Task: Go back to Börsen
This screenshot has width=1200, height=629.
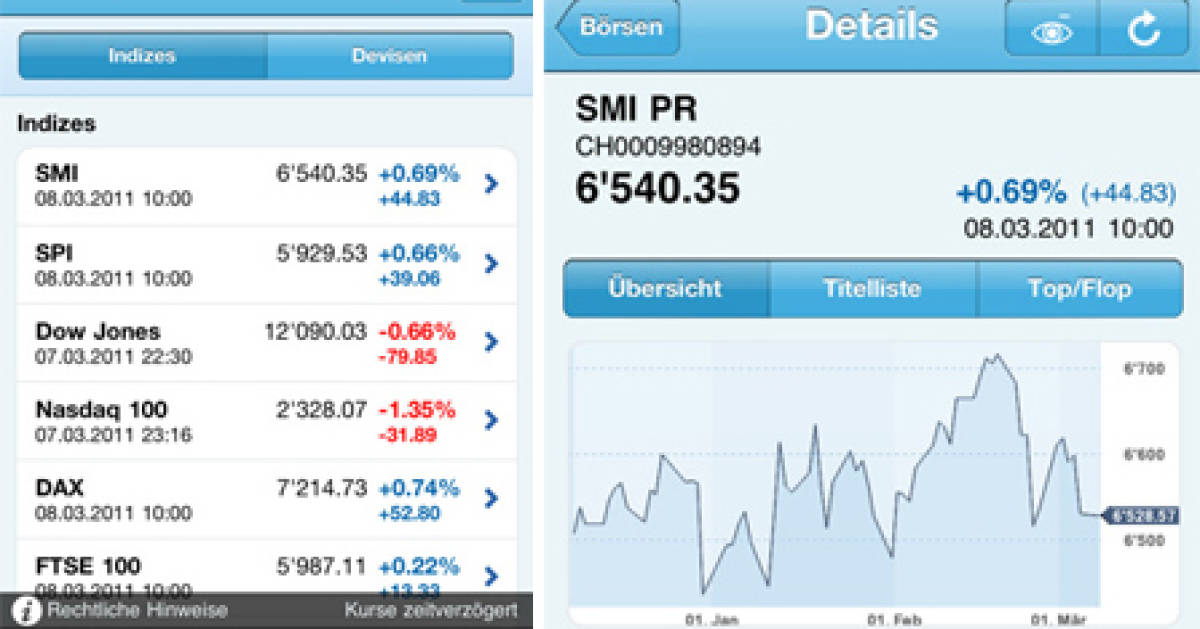Action: [618, 27]
